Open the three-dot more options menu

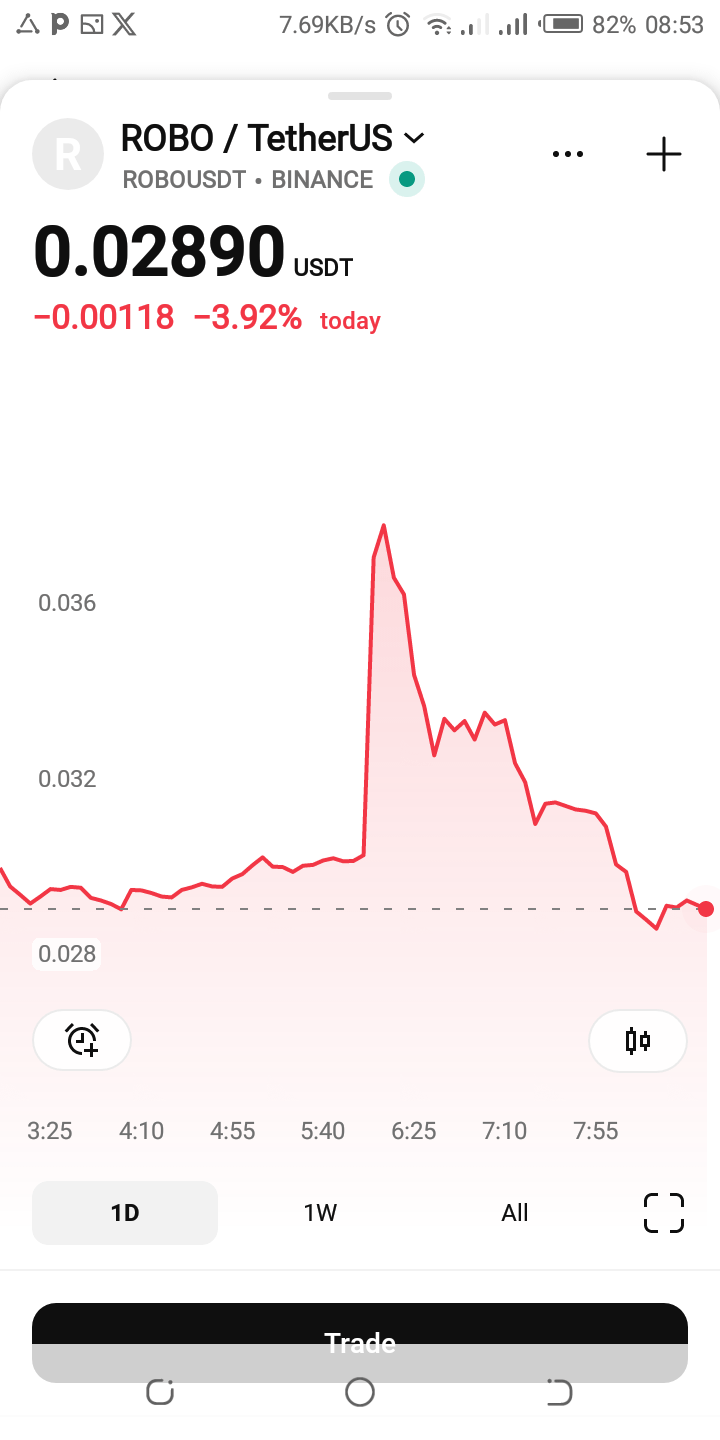pyautogui.click(x=567, y=154)
